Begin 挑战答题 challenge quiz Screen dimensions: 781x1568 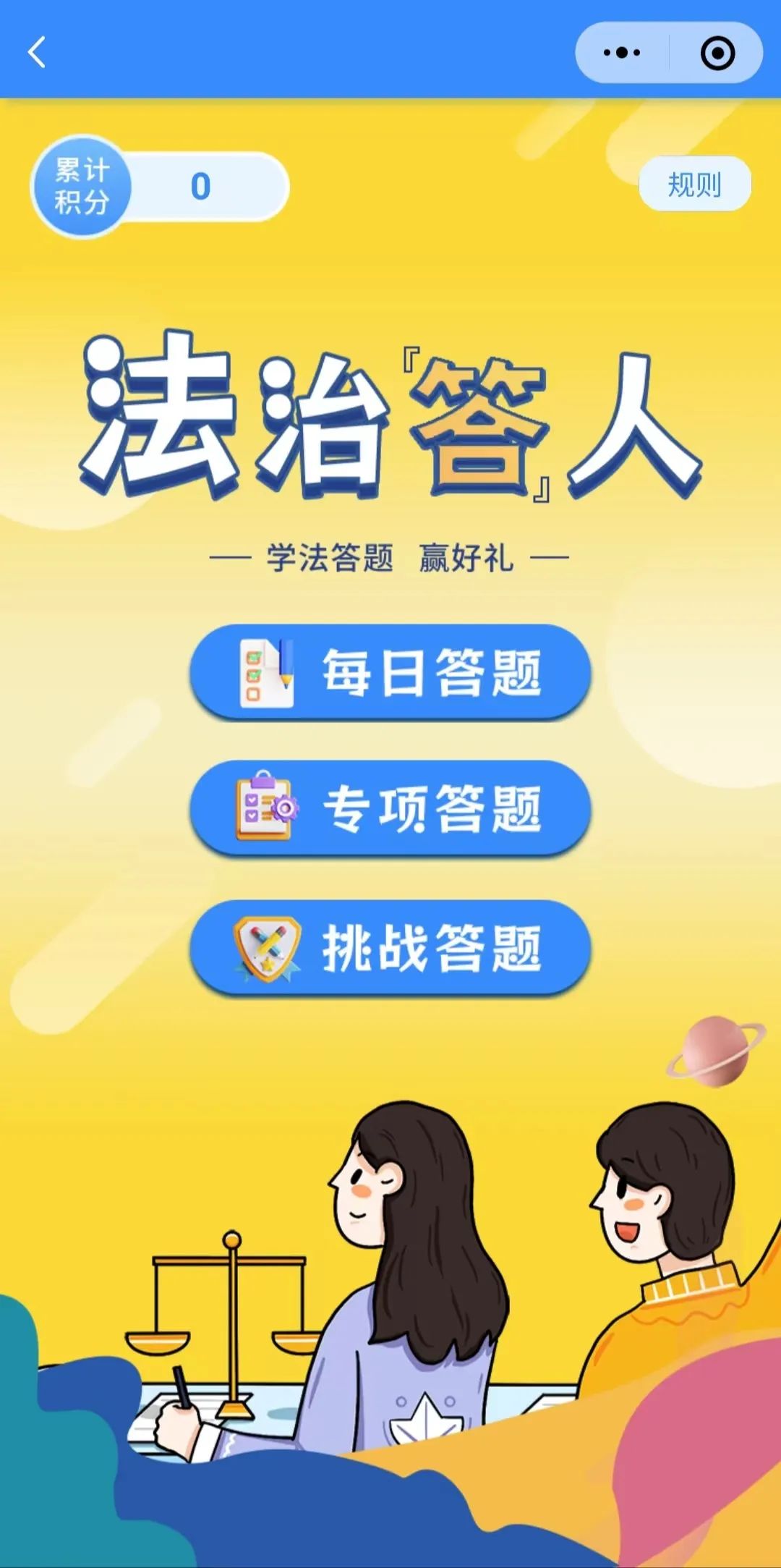390,948
